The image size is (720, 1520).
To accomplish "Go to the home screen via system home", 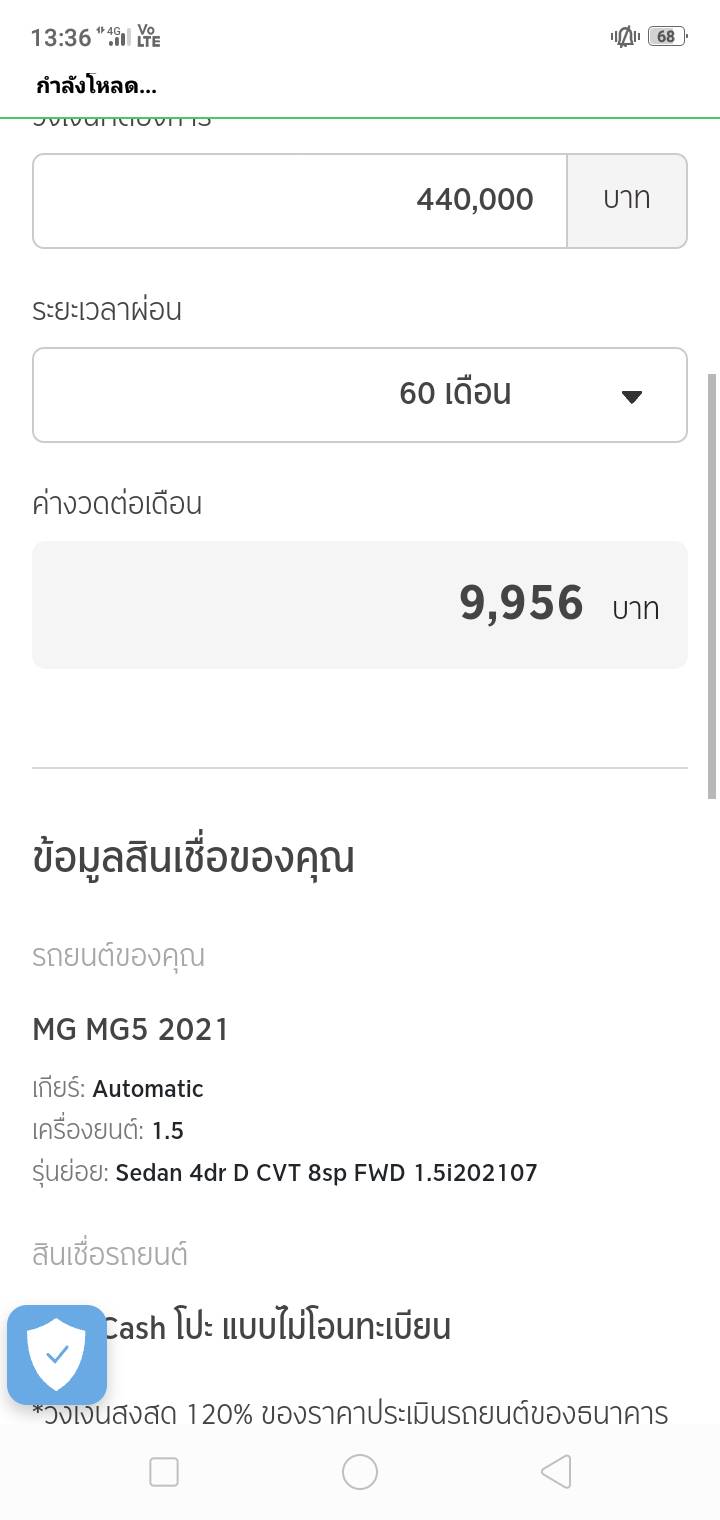I will pyautogui.click(x=360, y=1472).
